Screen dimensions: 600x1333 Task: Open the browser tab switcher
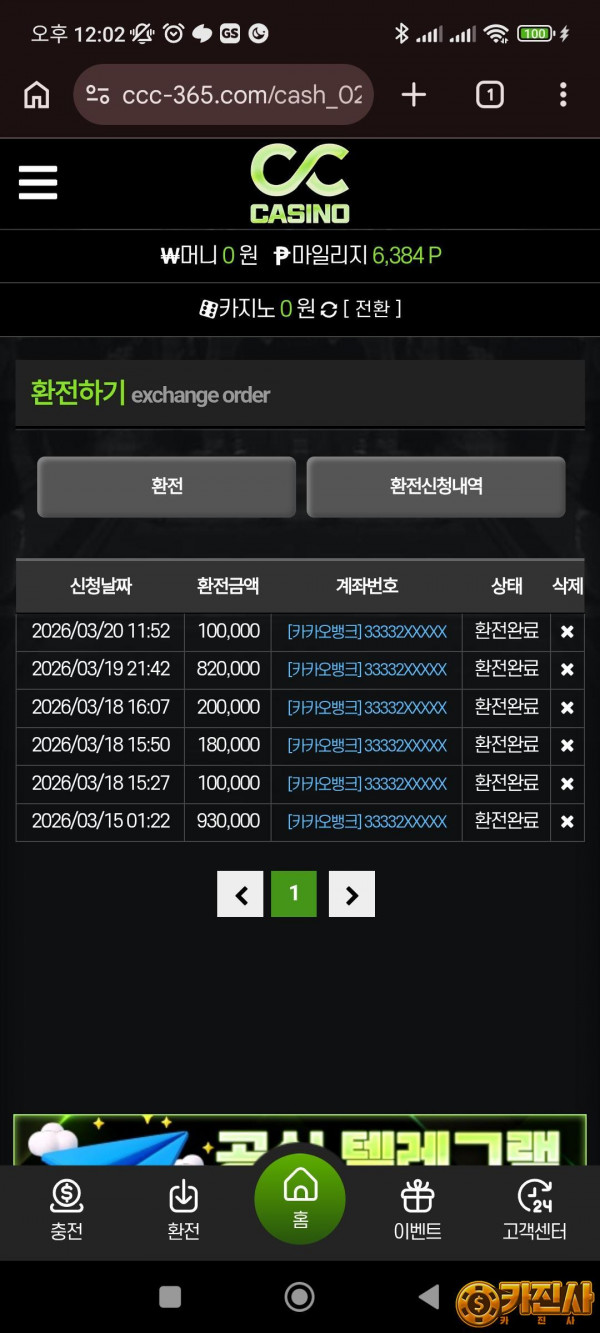coord(489,95)
